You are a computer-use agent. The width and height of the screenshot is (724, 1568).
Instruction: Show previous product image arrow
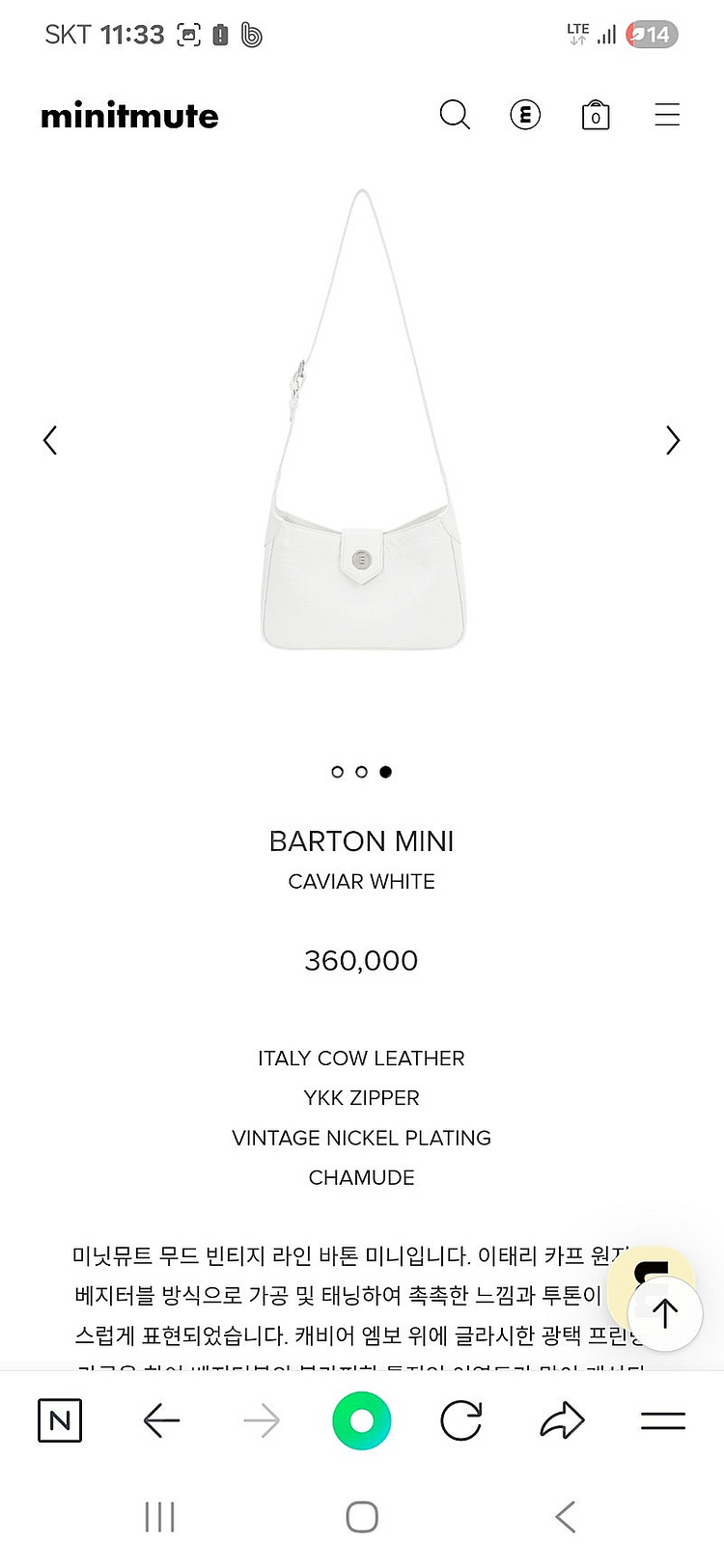[x=50, y=440]
